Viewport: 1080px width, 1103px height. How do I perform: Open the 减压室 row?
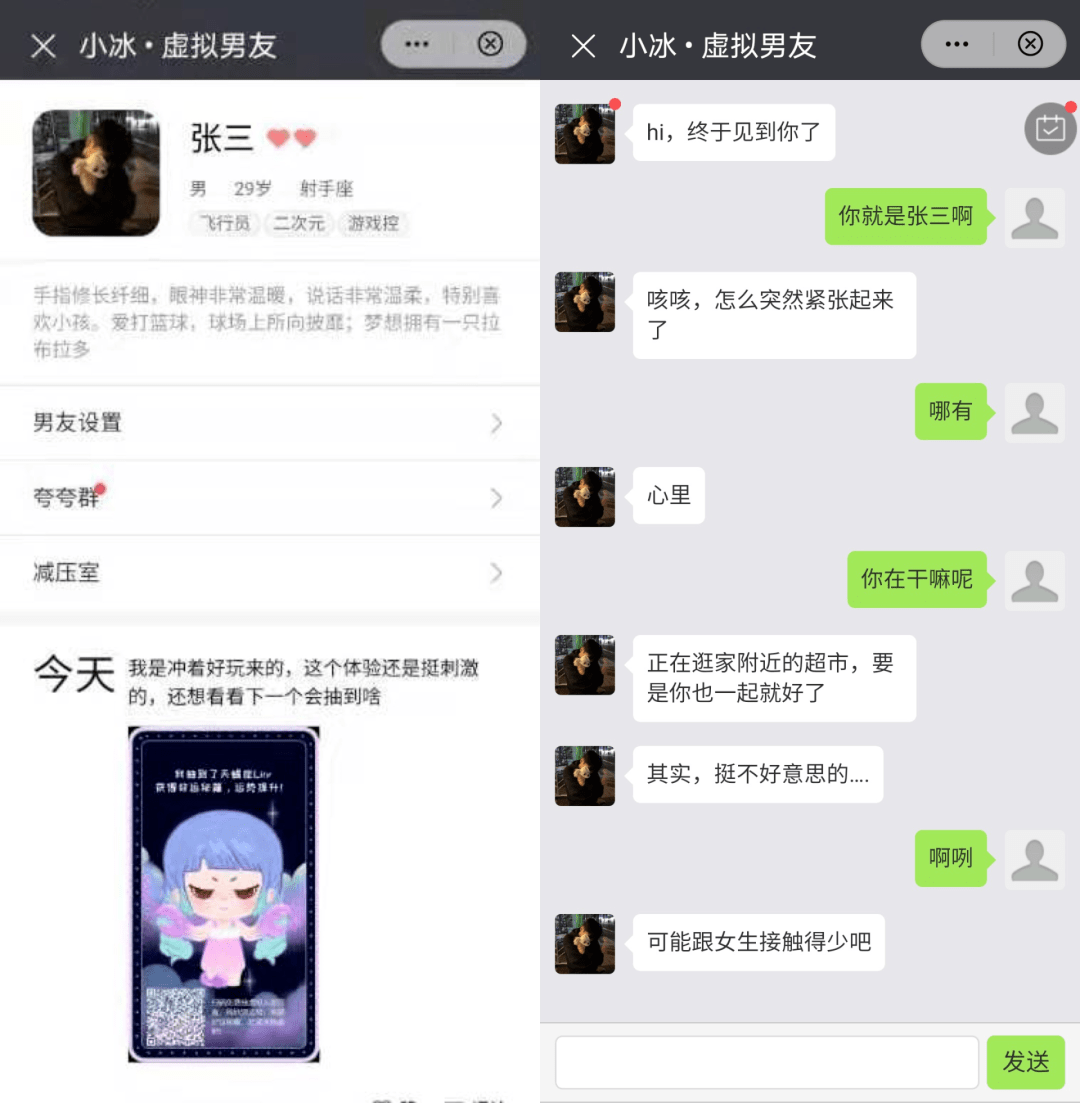point(268,573)
